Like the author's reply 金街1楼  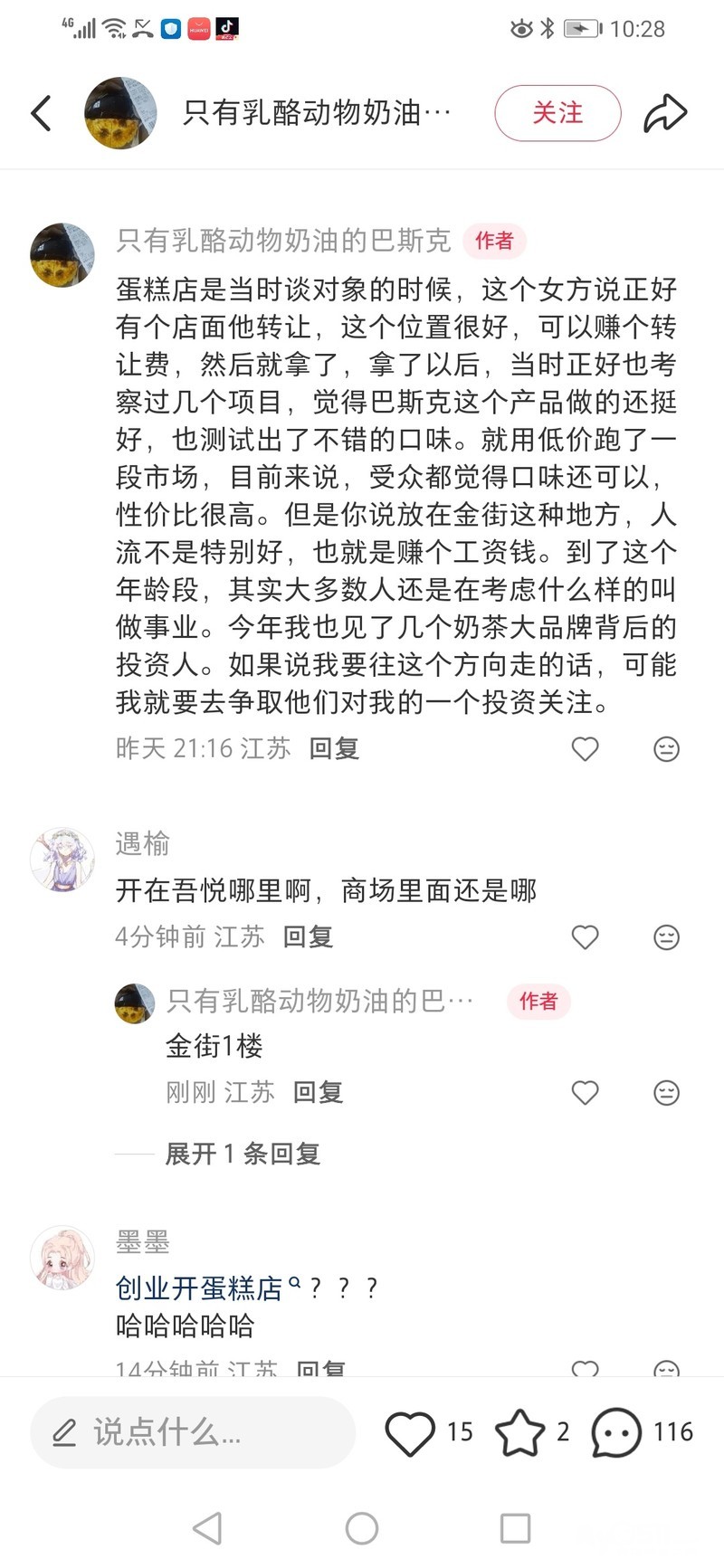[585, 1093]
